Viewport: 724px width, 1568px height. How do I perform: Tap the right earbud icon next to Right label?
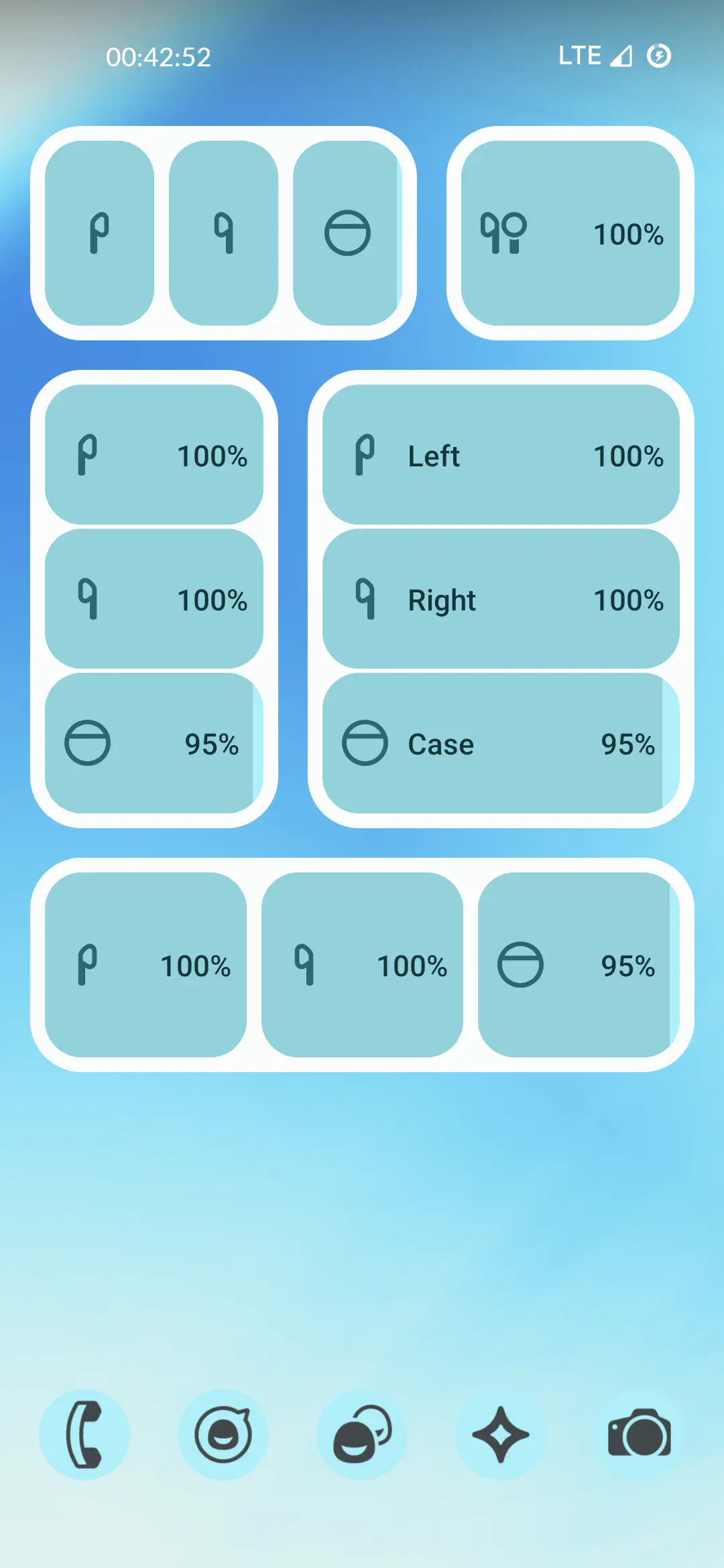364,600
